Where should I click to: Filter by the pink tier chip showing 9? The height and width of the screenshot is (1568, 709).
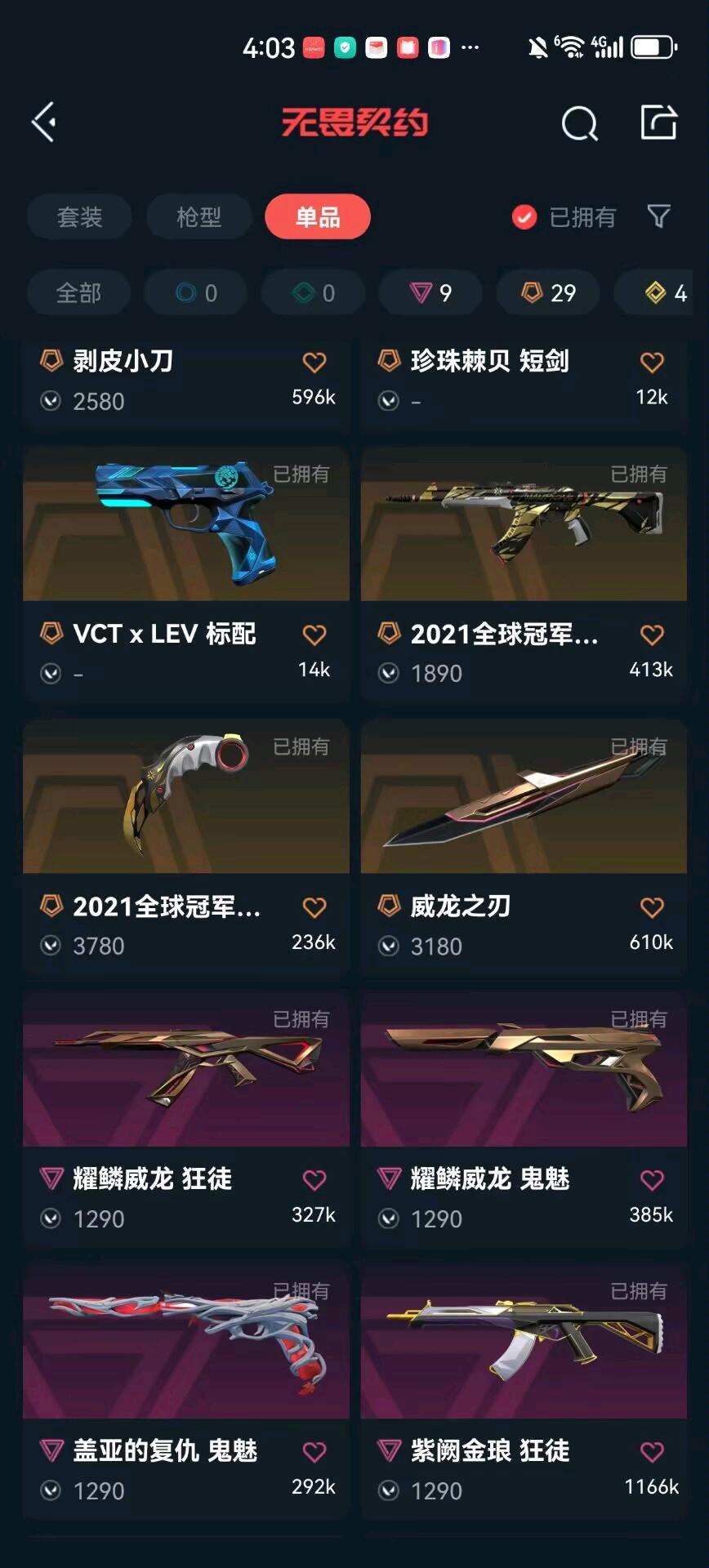[x=430, y=292]
